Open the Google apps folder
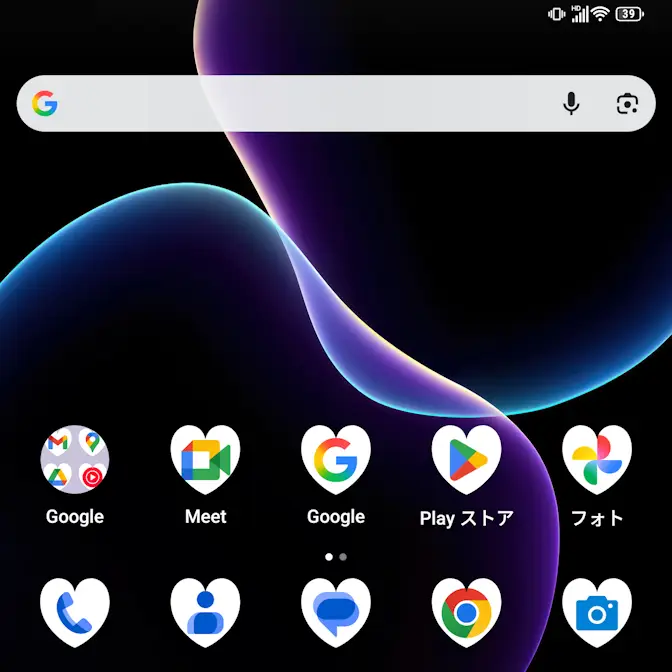Image resolution: width=672 pixels, height=672 pixels. click(x=75, y=461)
